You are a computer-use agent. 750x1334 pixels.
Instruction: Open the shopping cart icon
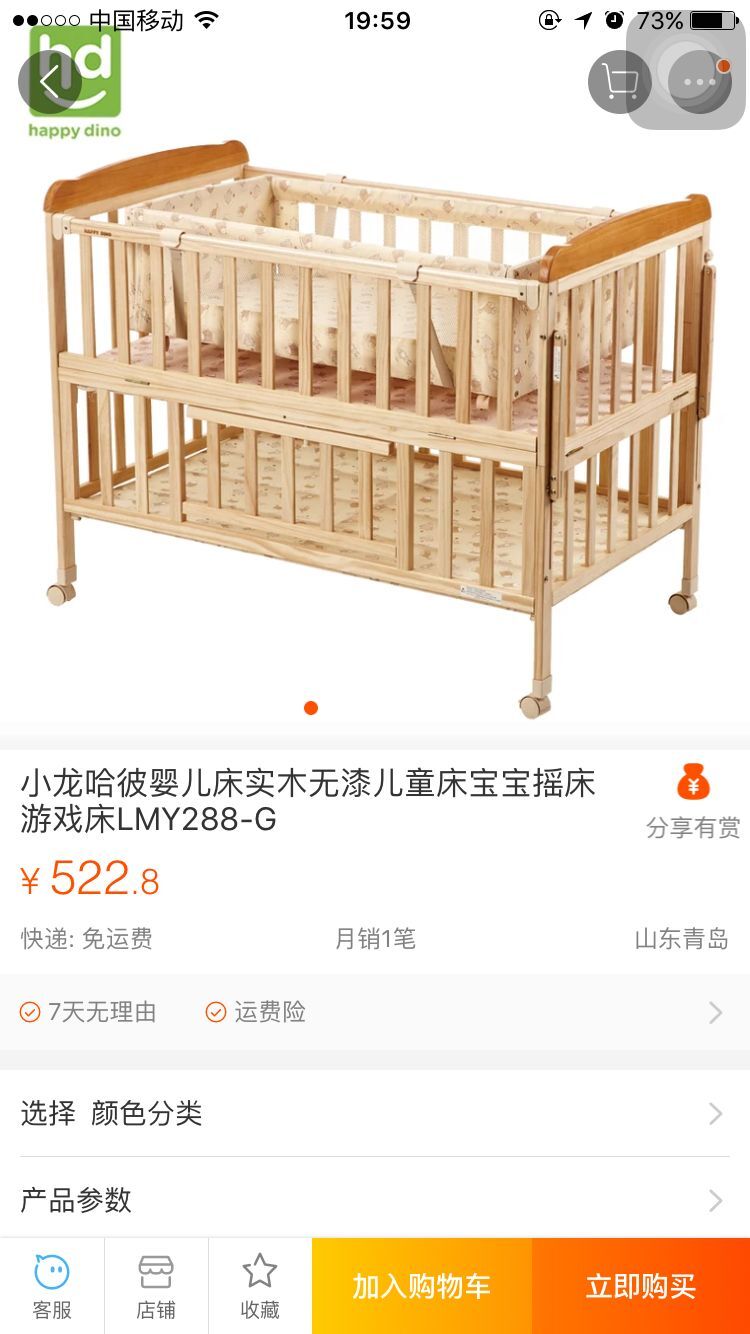[620, 82]
